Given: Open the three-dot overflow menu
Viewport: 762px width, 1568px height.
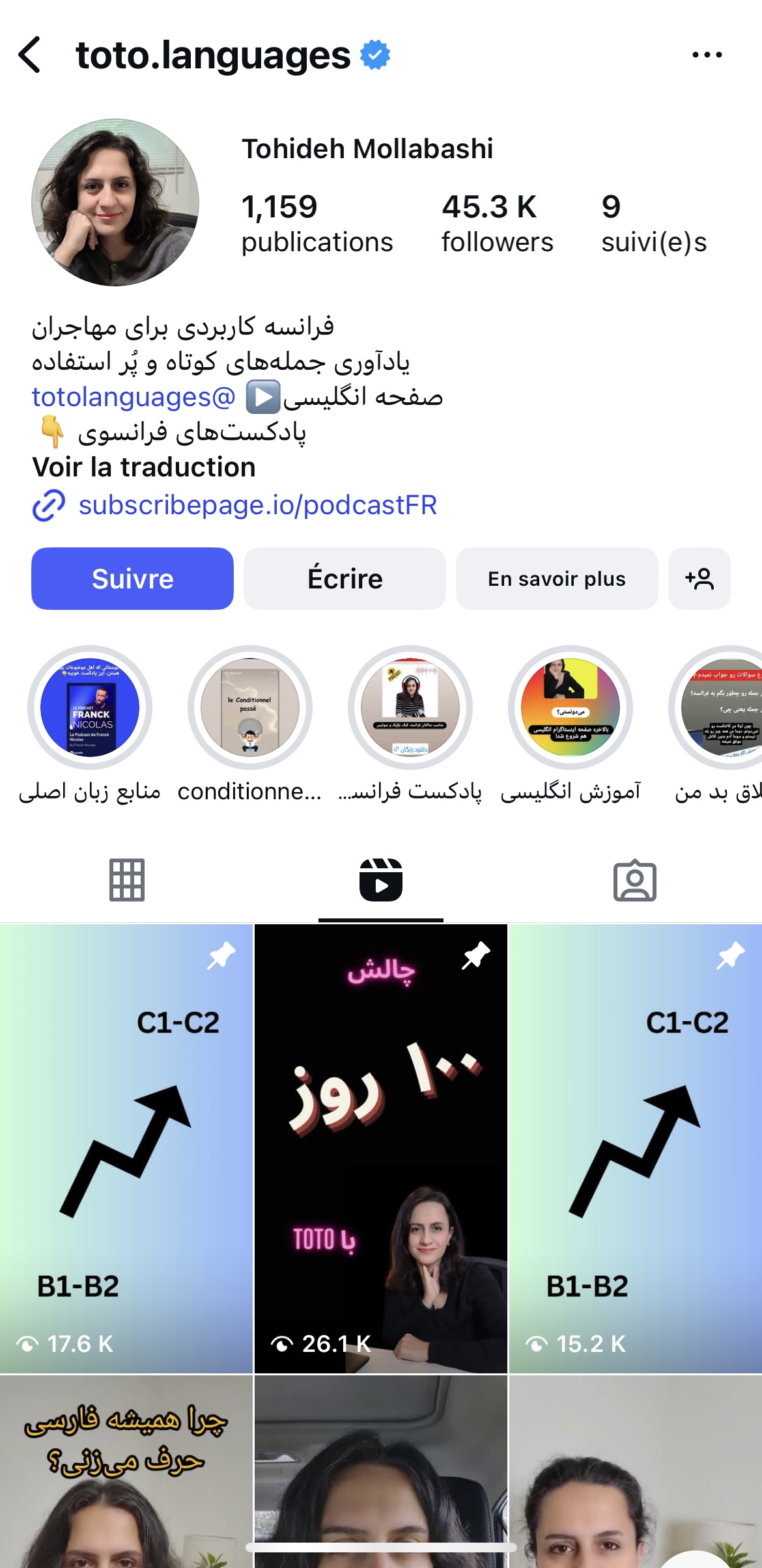Looking at the screenshot, I should (x=707, y=55).
